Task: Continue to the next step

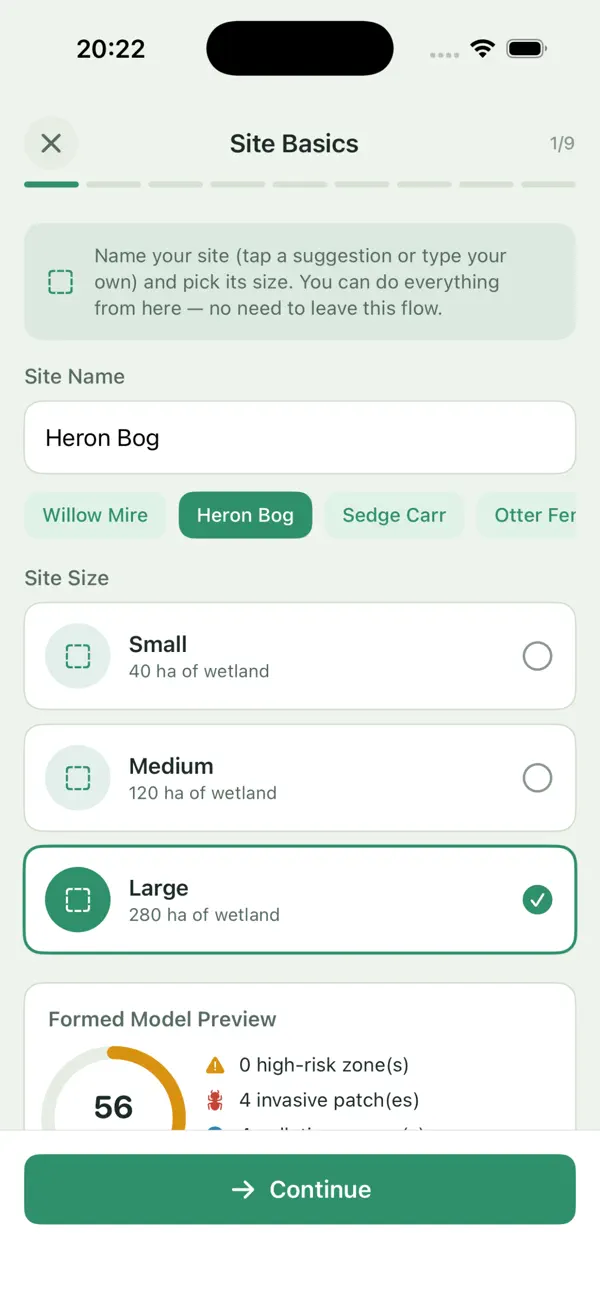Action: [300, 1189]
